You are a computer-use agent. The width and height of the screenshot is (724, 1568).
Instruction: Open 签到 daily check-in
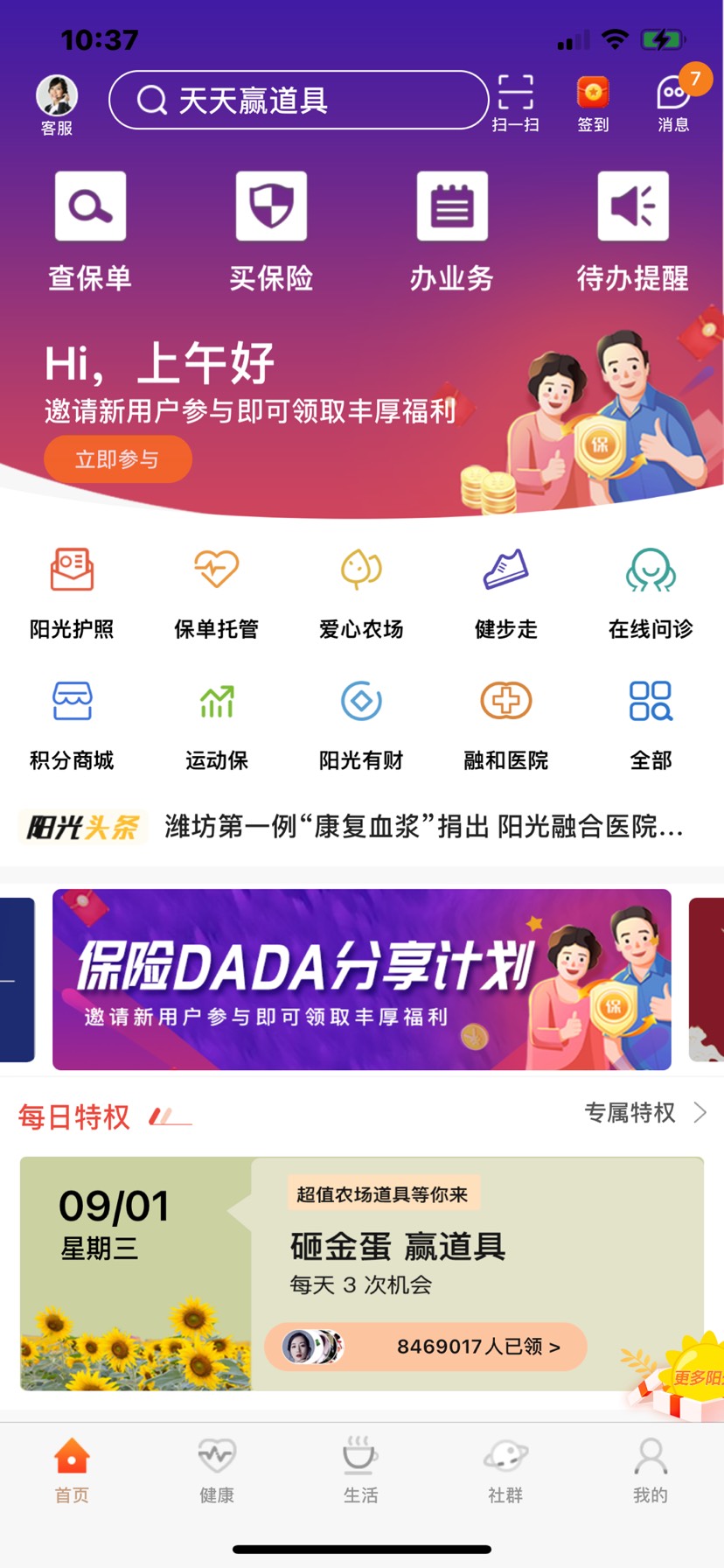(593, 101)
